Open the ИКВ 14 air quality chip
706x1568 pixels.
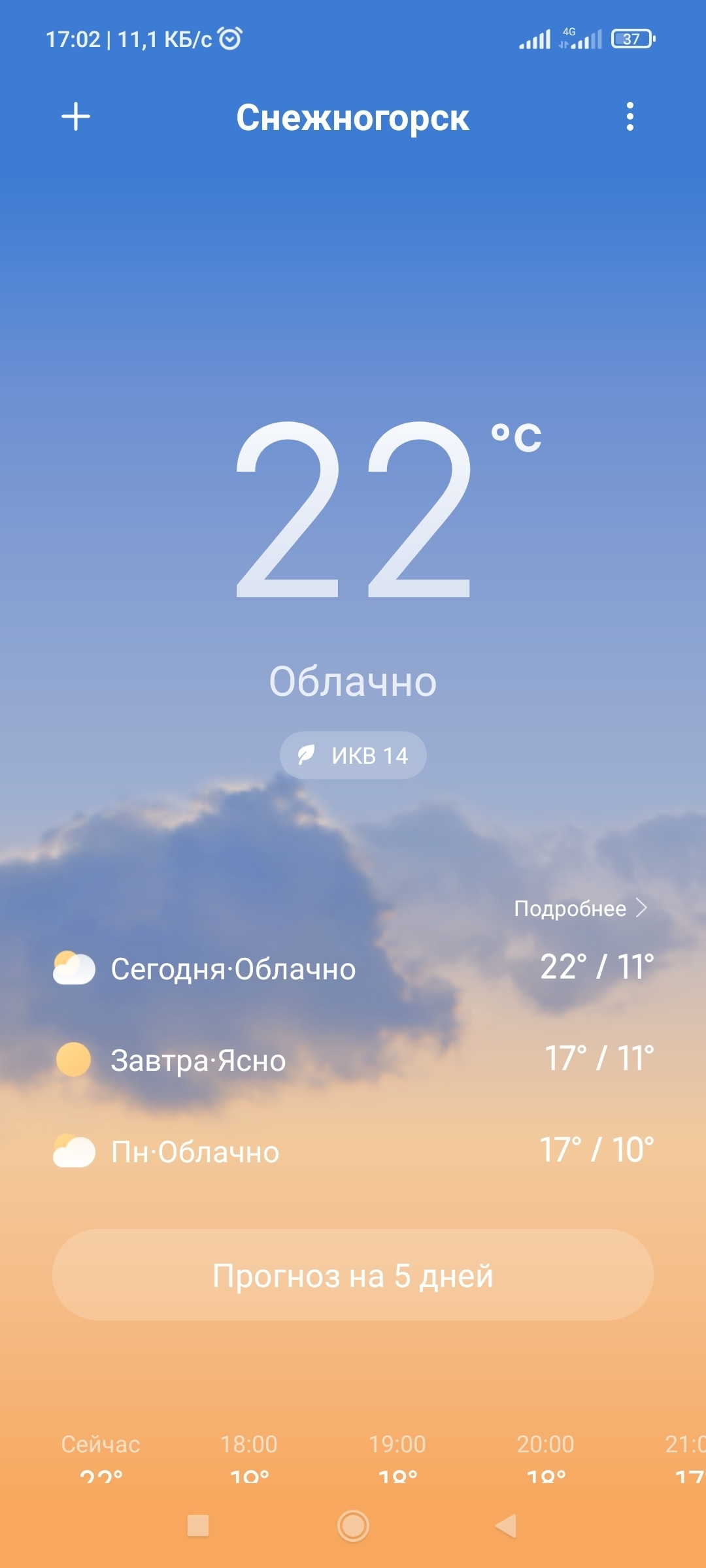coord(353,755)
